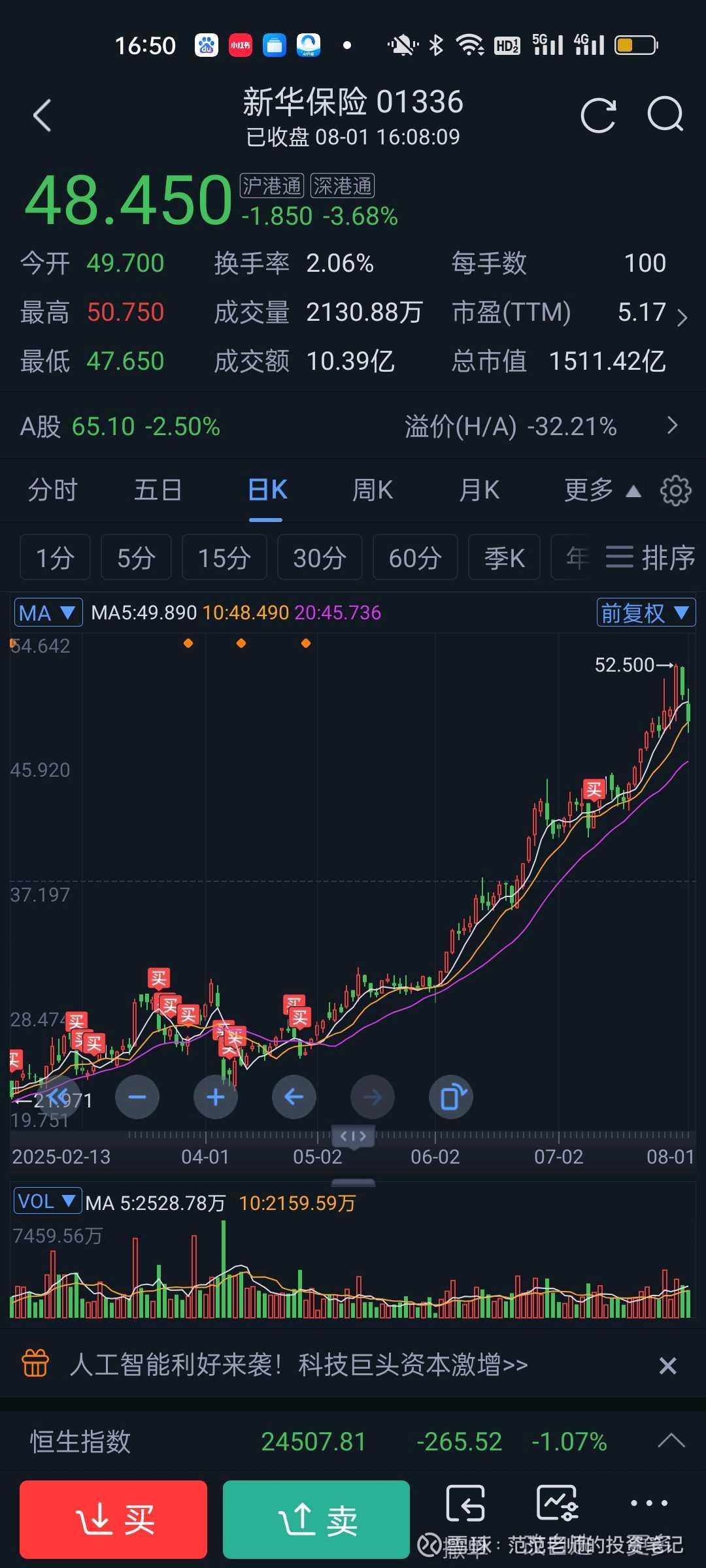Open chart settings gear icon
This screenshot has width=706, height=1568.
pos(675,491)
